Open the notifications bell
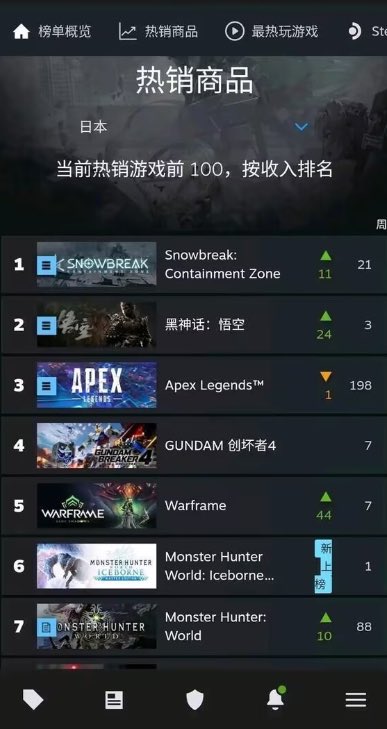 pyautogui.click(x=276, y=698)
